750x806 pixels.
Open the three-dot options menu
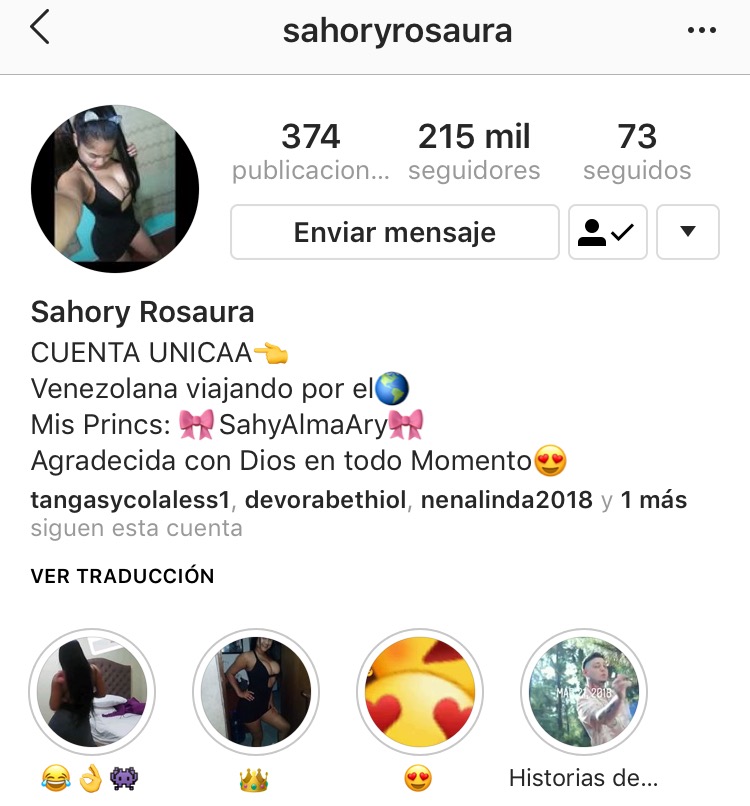(702, 31)
